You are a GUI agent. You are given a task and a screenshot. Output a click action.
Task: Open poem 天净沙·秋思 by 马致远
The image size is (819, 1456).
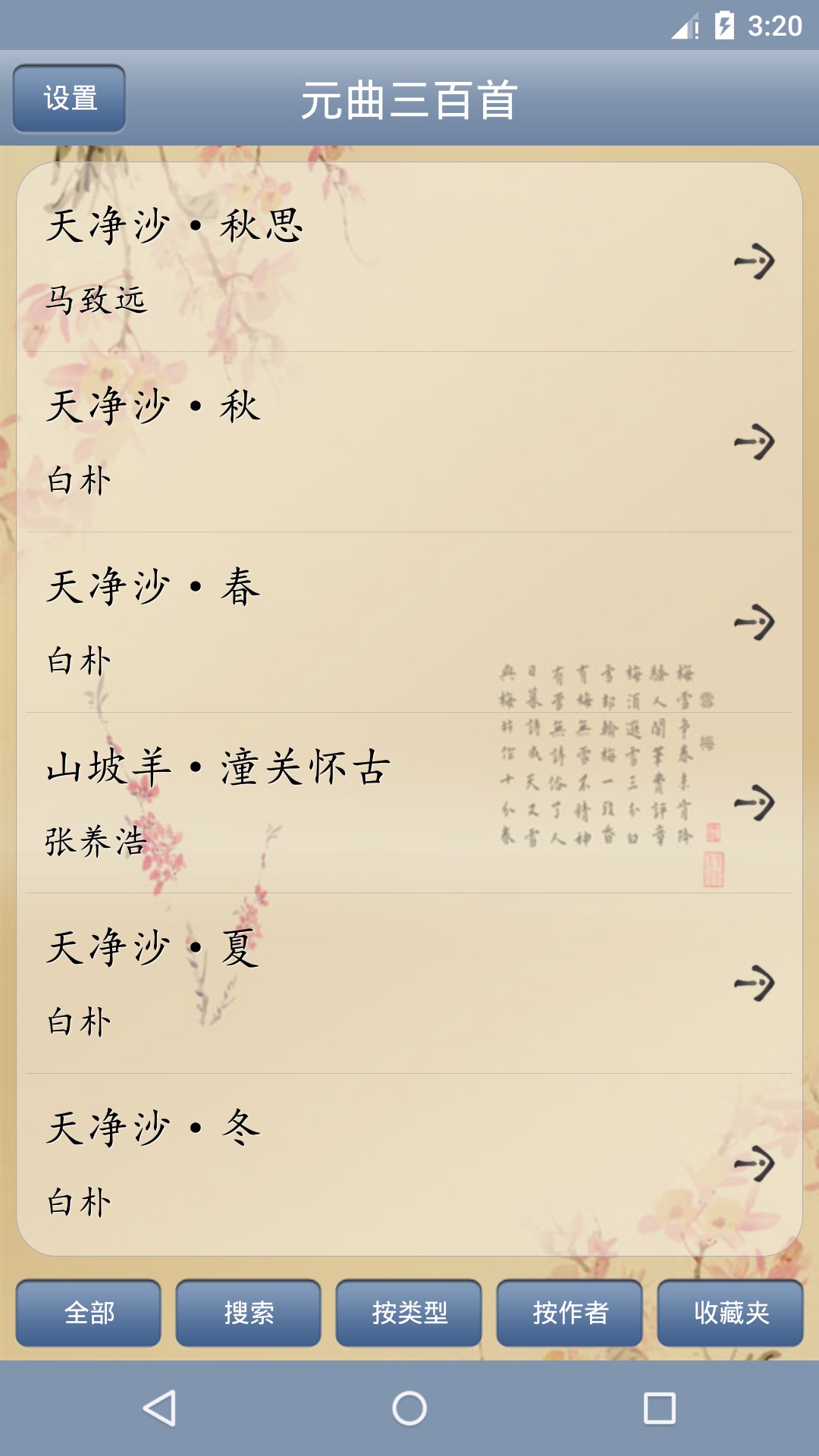pos(409,261)
